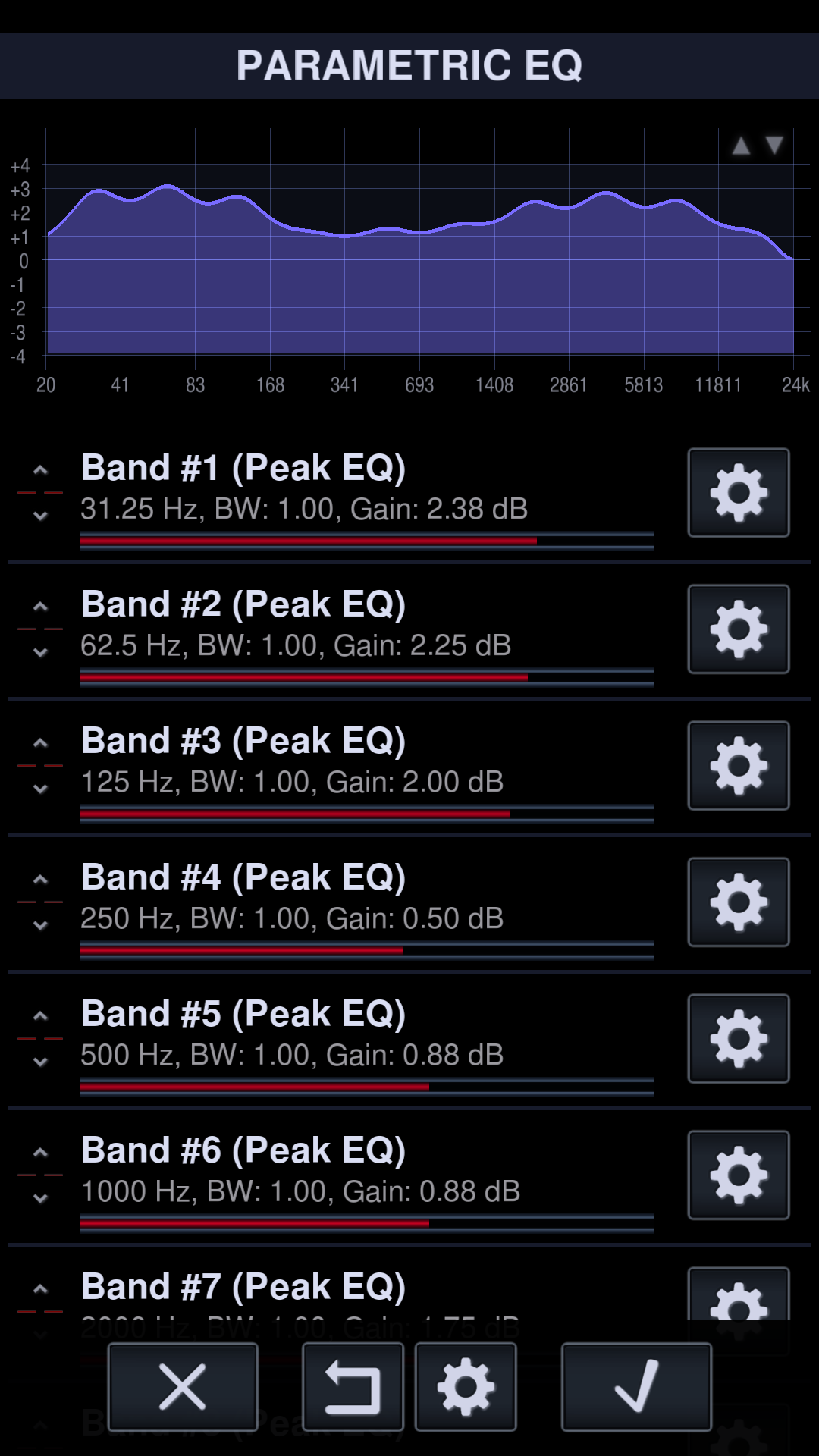This screenshot has height=1456, width=819.
Task: Open Band #5 settings gear
Action: [x=738, y=1039]
